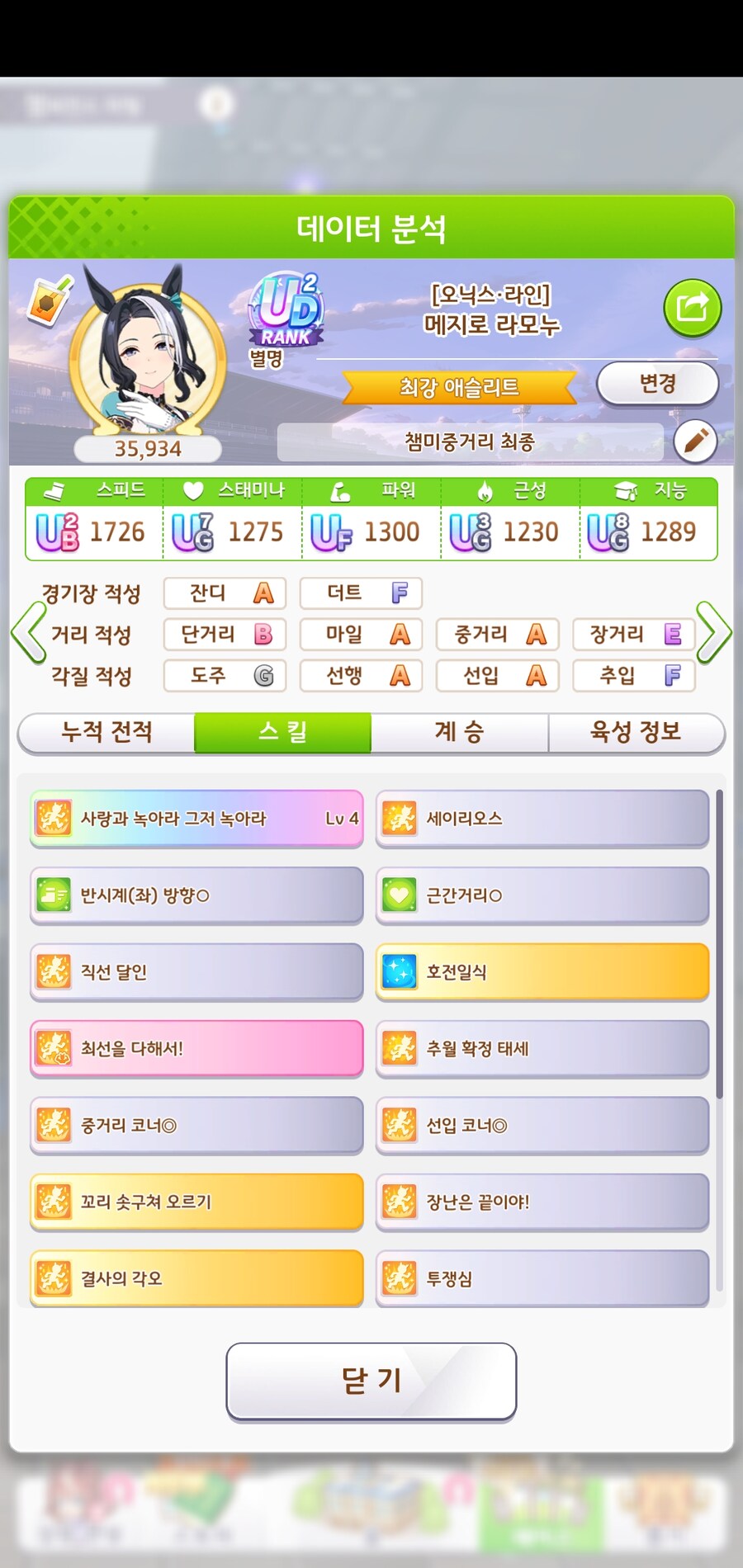View details of skill 세이리오스
Screen dimensions: 743x1568
point(542,819)
